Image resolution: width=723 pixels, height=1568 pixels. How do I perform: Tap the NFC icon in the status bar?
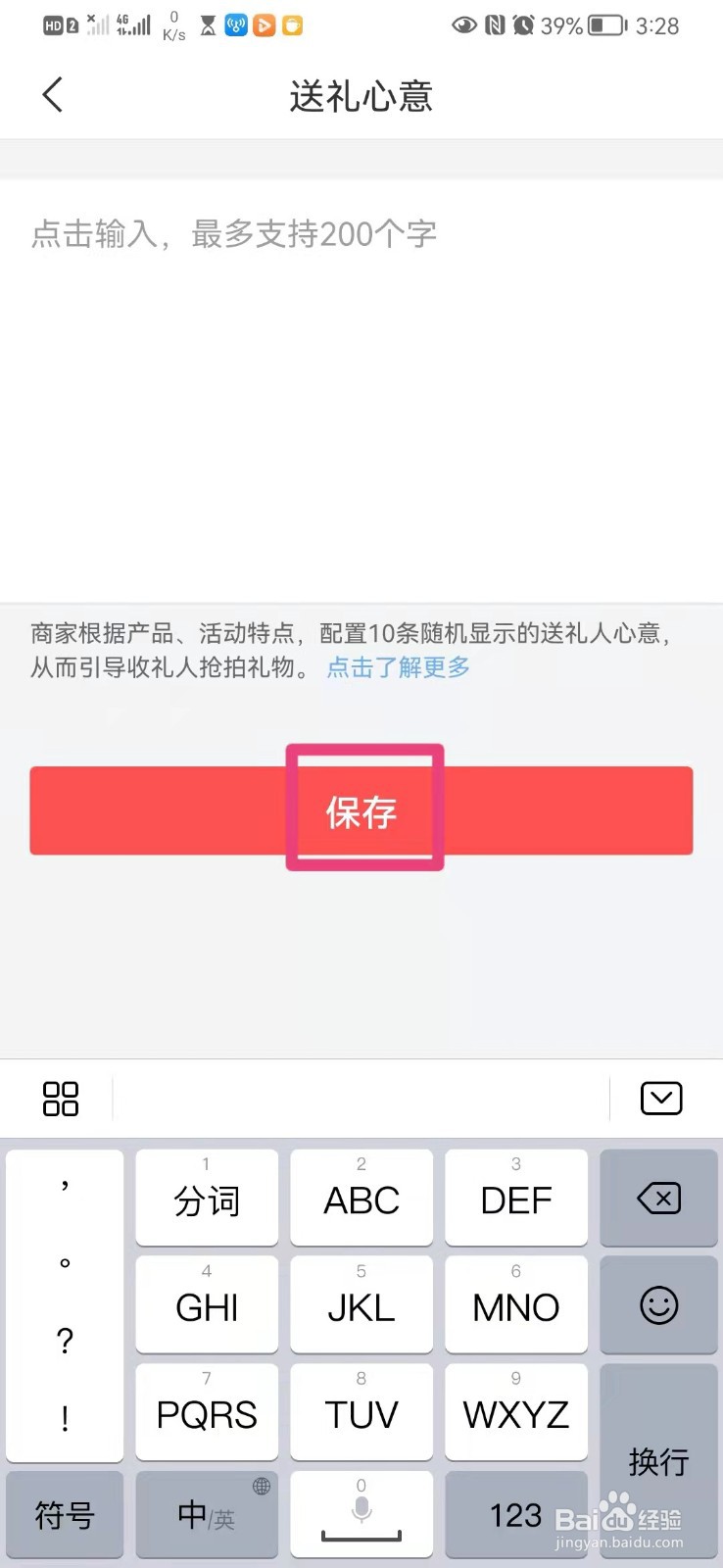click(x=494, y=26)
